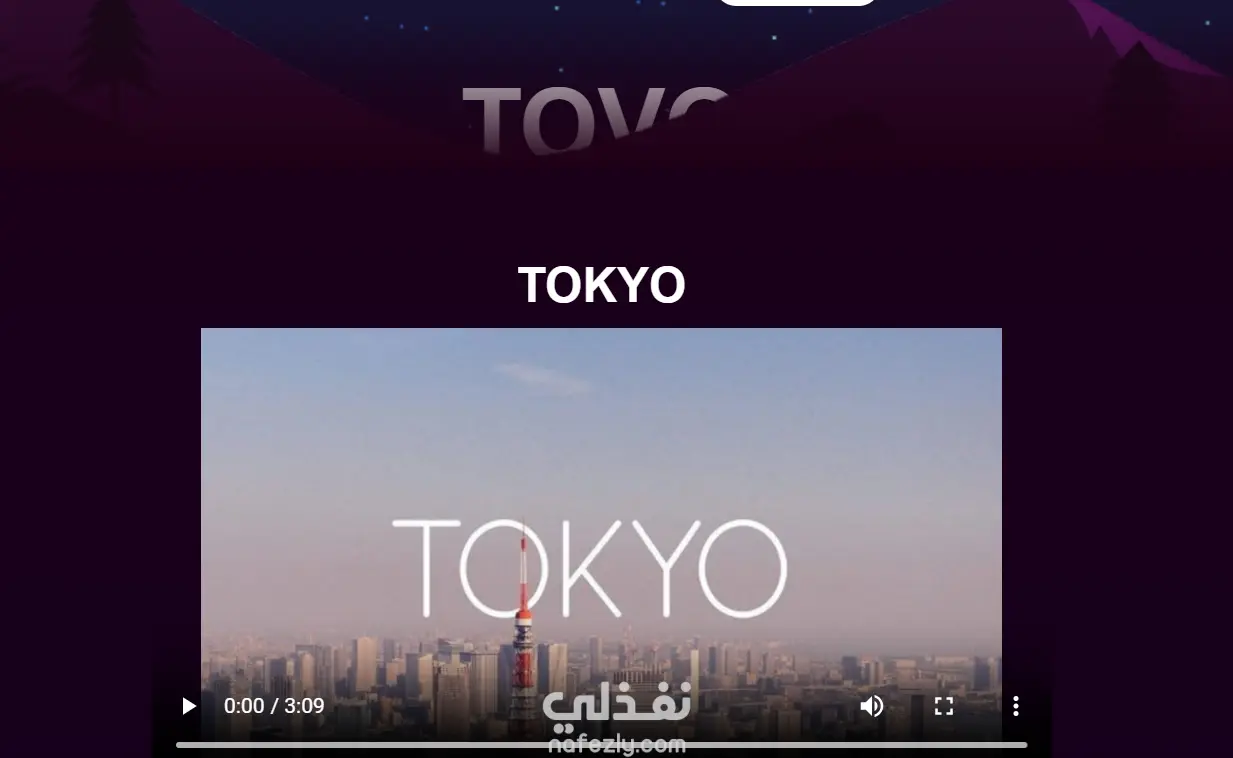
Task: Tap the video progress bar
Action: click(601, 744)
